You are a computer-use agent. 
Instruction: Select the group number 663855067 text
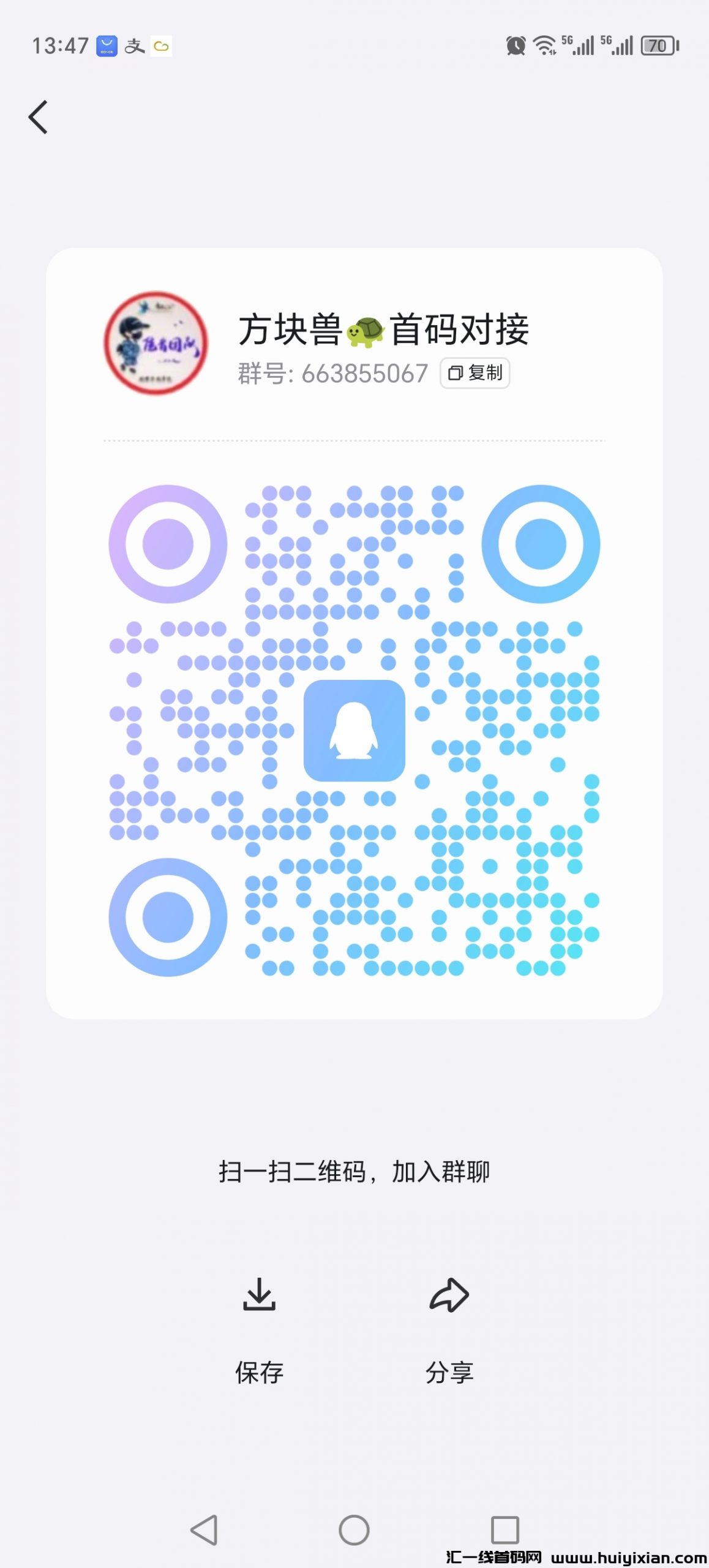366,374
